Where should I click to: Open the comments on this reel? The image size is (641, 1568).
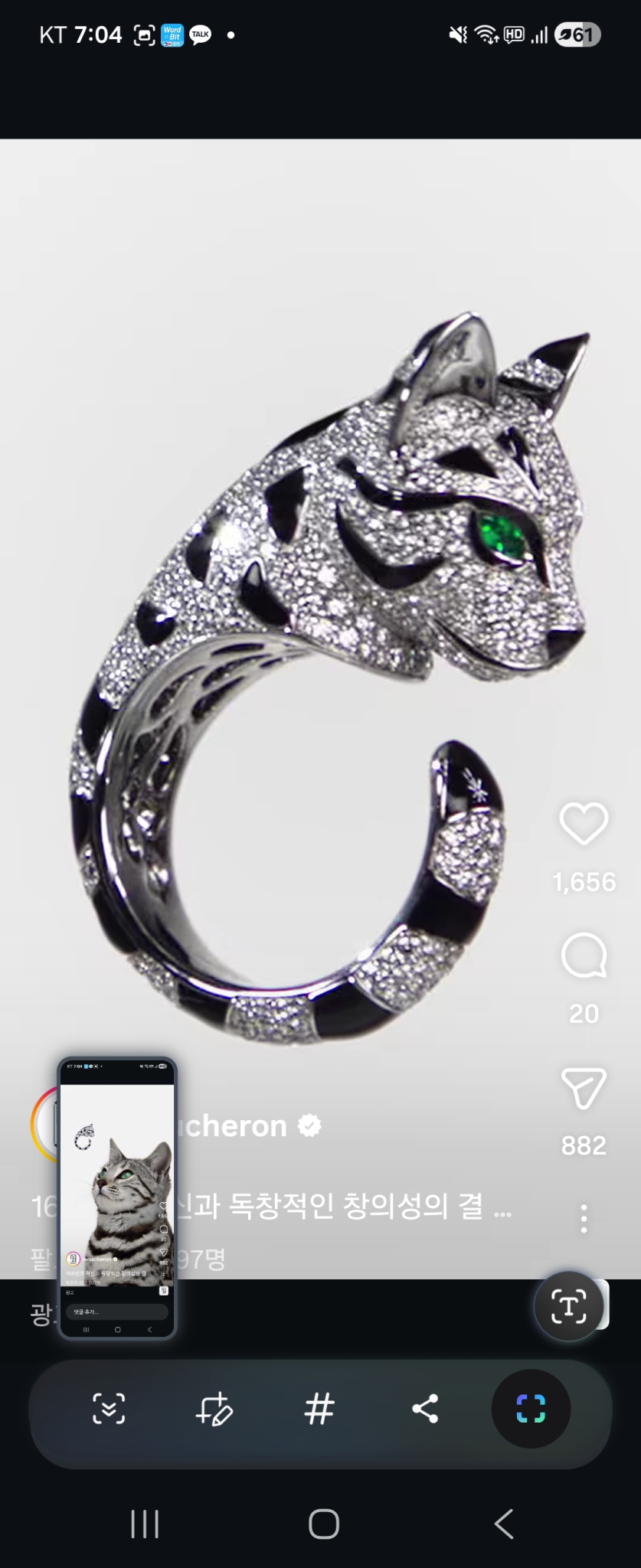tap(584, 955)
